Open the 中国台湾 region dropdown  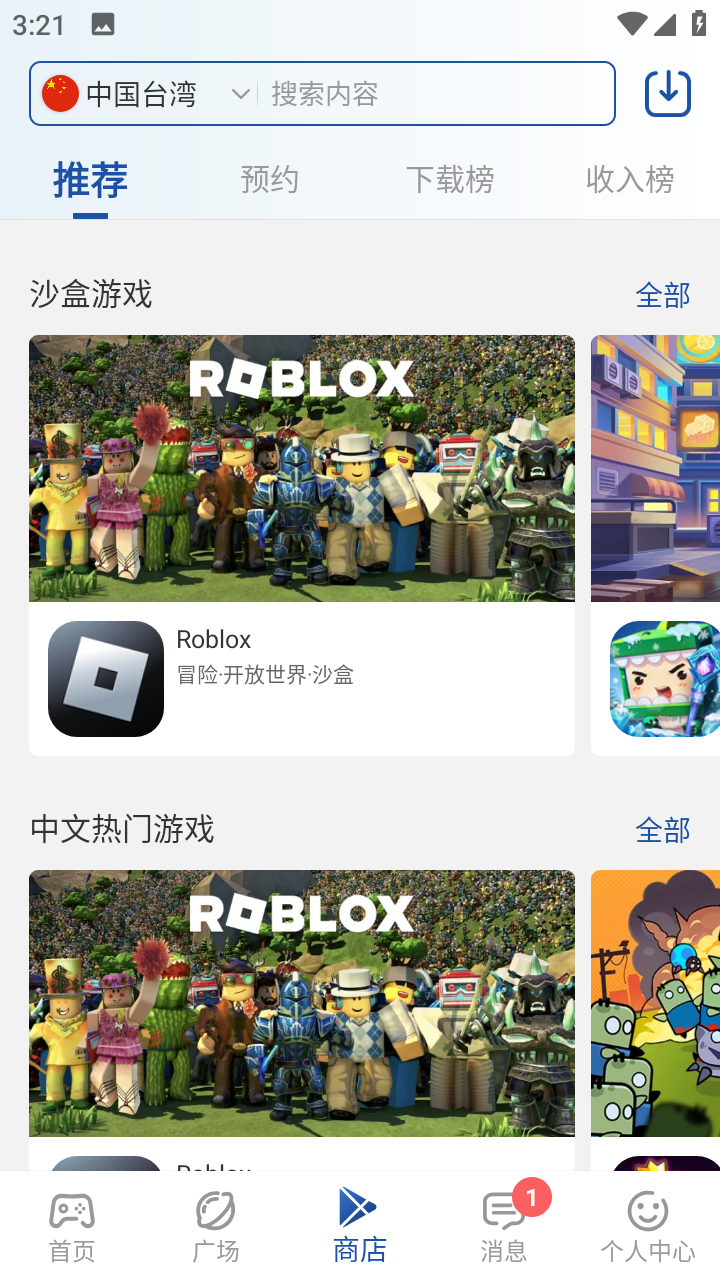[x=145, y=94]
